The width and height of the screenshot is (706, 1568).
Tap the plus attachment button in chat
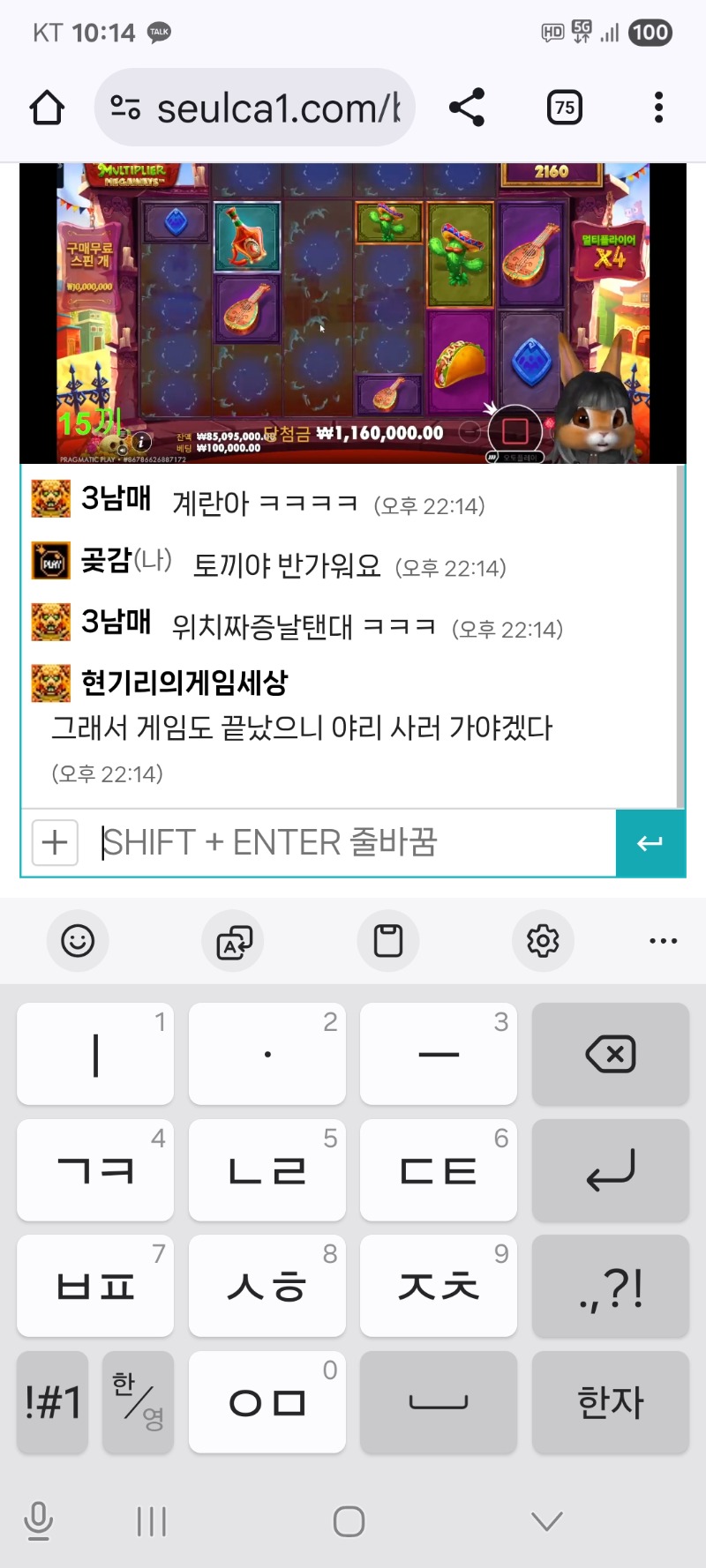pos(55,842)
